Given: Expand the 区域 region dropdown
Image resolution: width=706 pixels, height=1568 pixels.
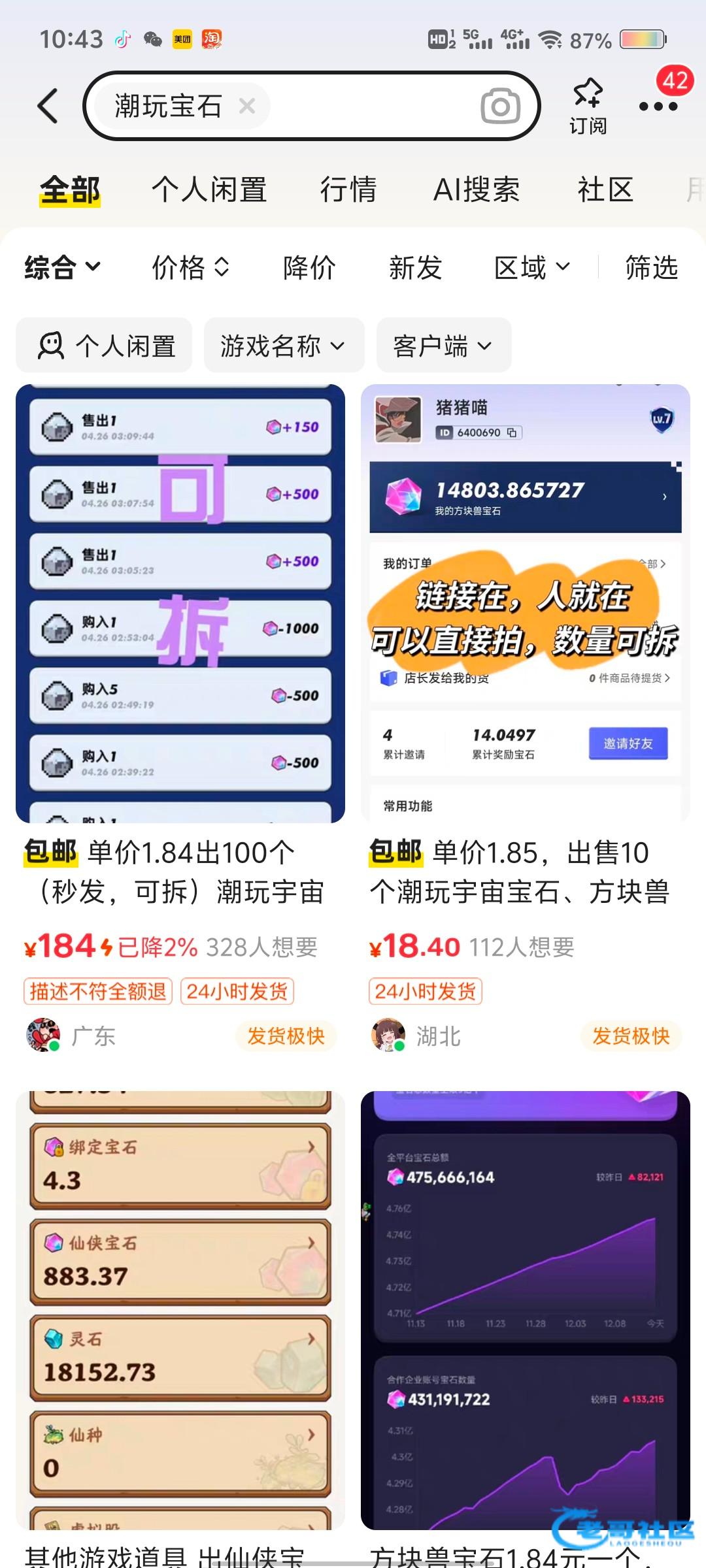Looking at the screenshot, I should click(532, 267).
